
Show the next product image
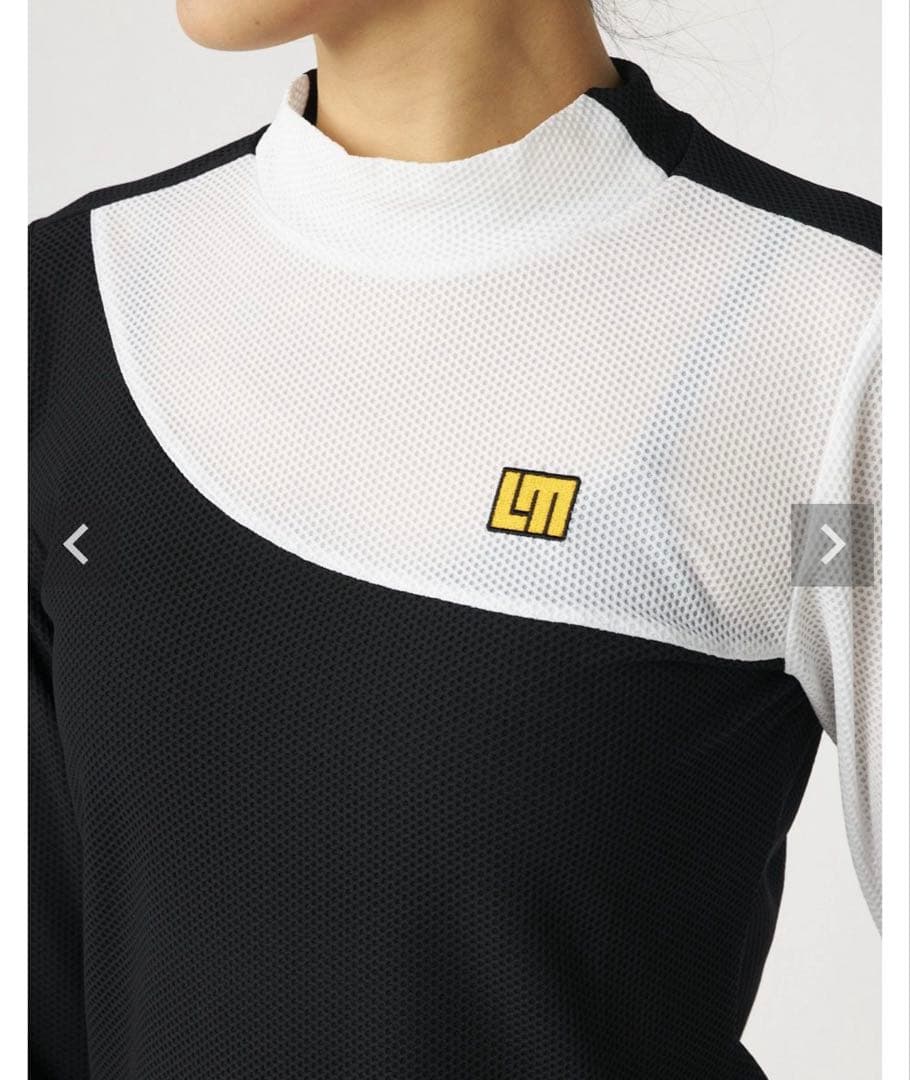833,545
